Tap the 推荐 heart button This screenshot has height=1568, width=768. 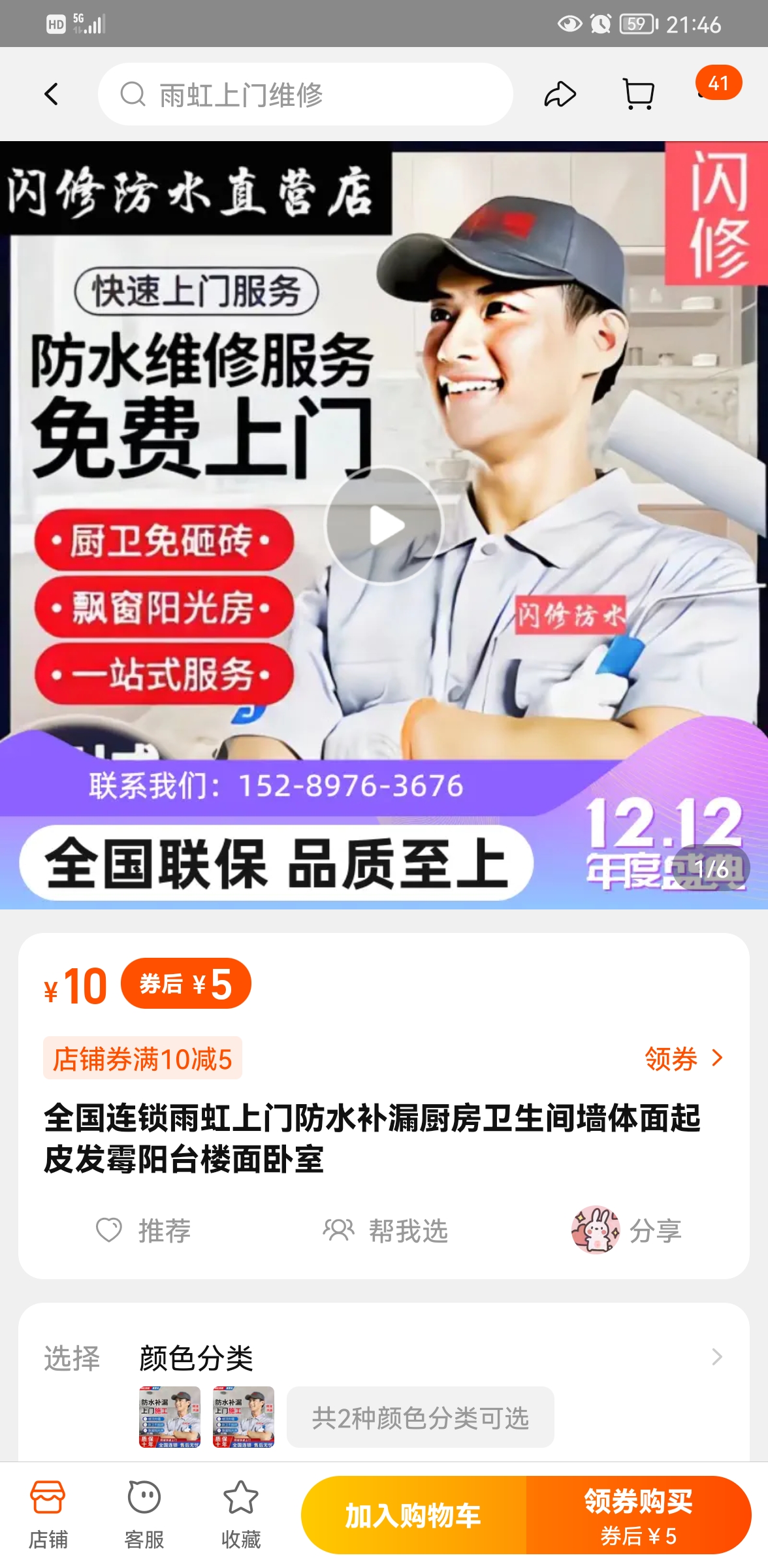pyautogui.click(x=143, y=1231)
